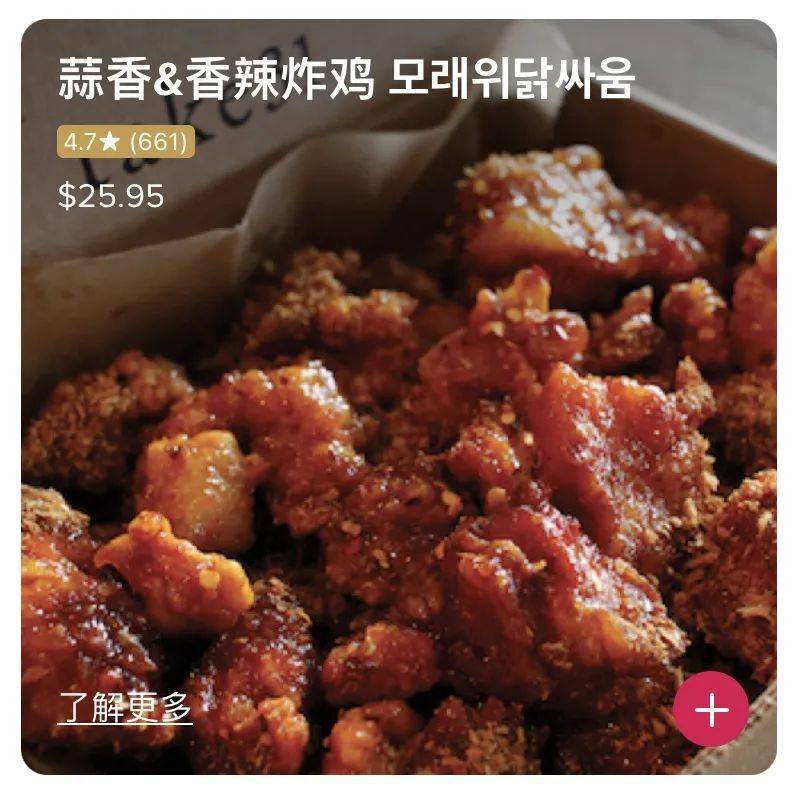The height and width of the screenshot is (799, 799).
Task: Add the garlic spicy fried chicken to cart
Action: point(710,709)
